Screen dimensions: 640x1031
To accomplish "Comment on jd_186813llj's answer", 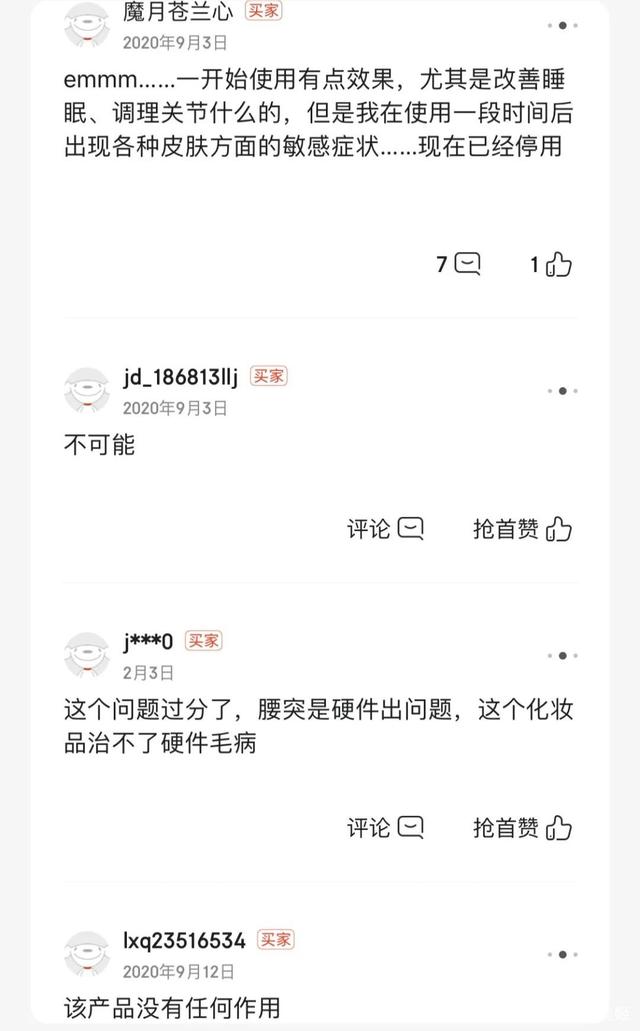I will (386, 529).
